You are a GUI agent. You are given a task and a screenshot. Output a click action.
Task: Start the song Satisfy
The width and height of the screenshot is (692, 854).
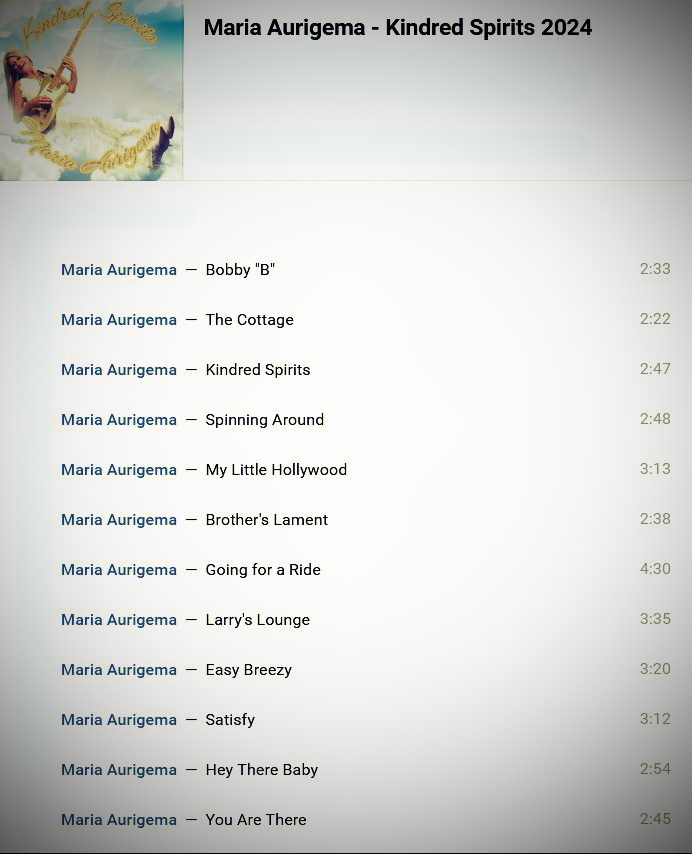coord(230,720)
